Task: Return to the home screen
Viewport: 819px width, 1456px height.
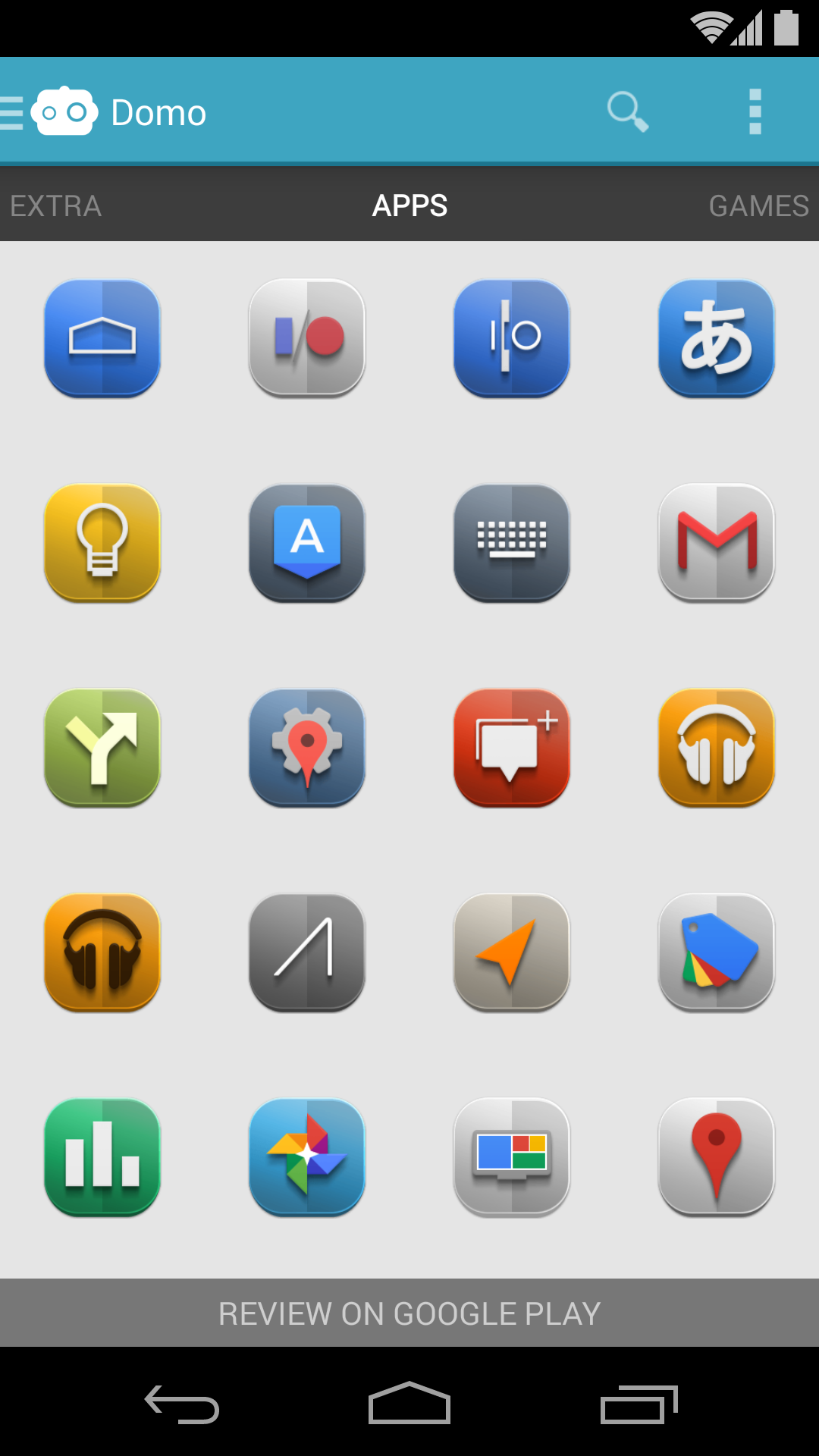Action: coord(409,1404)
